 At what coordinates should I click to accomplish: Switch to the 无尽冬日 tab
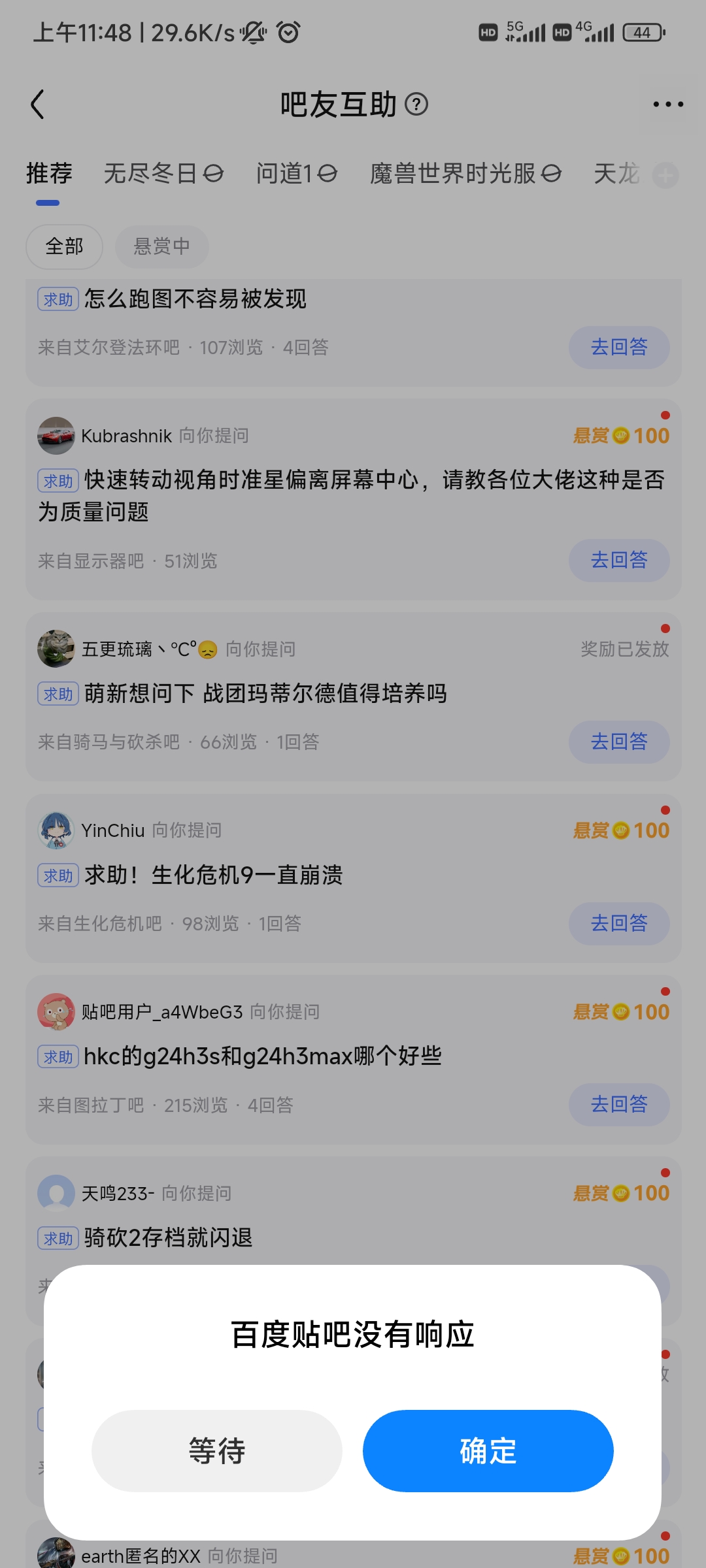coord(163,174)
